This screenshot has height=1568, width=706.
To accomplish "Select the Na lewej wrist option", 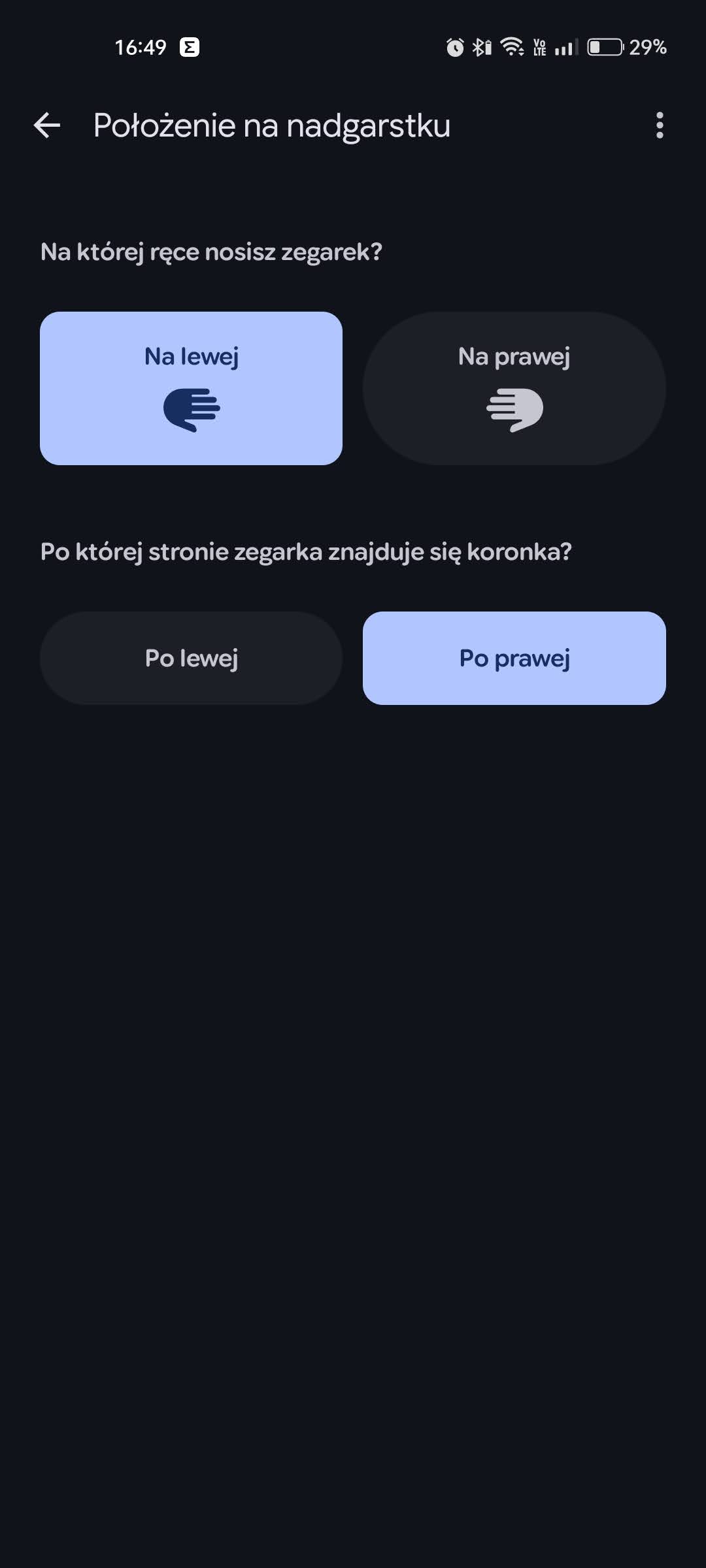I will (191, 388).
